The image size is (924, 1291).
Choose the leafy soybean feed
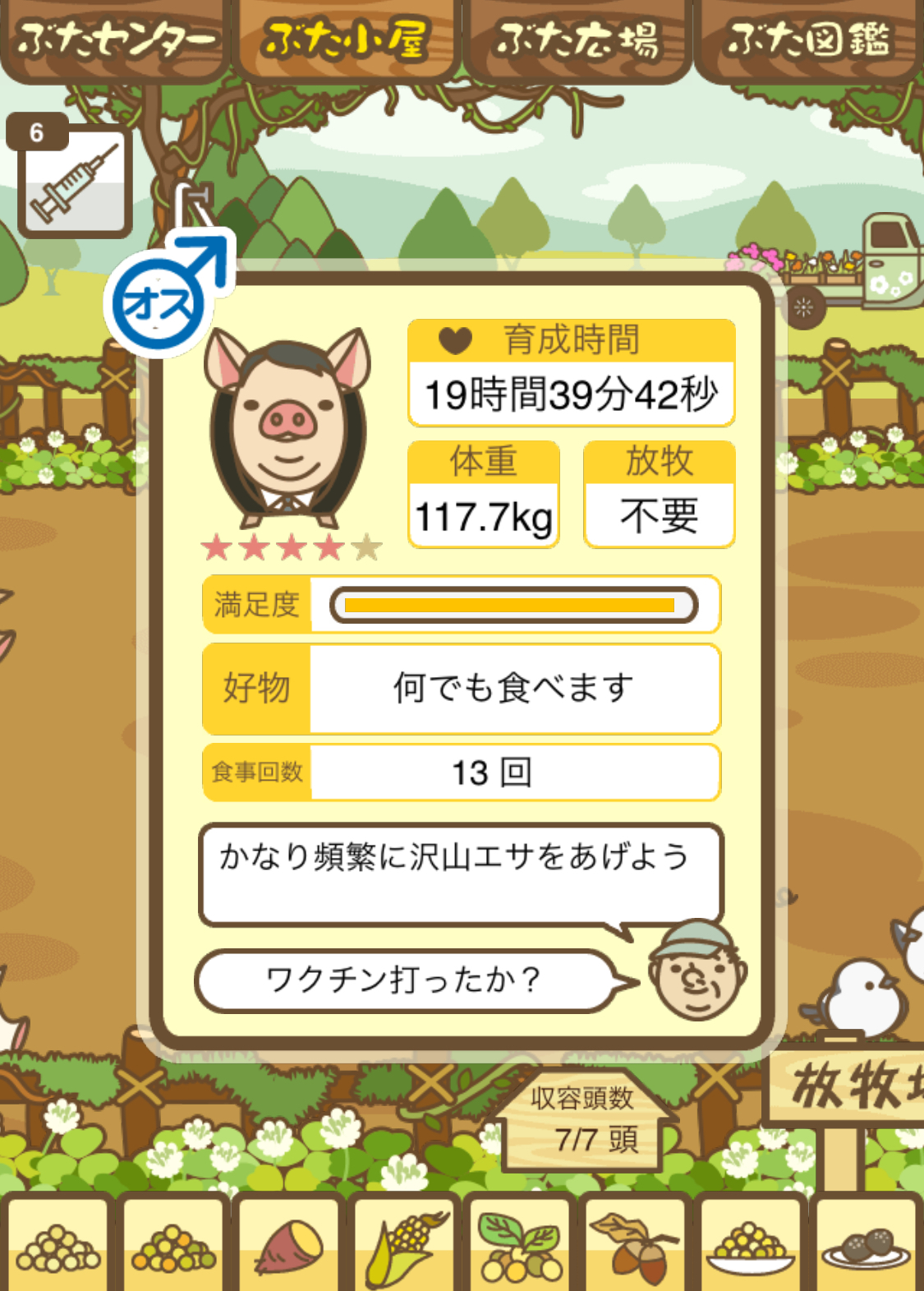point(520,1245)
